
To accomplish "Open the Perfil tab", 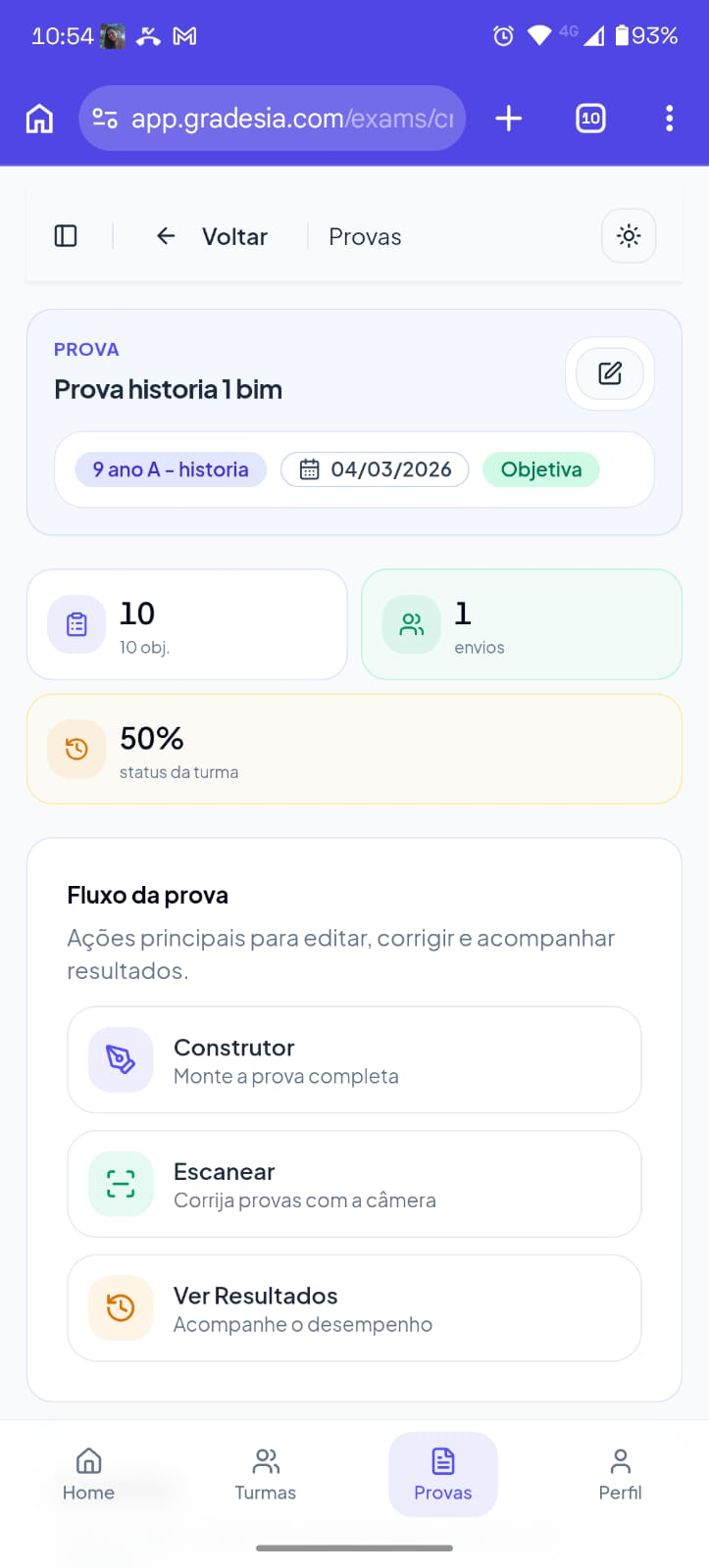I will point(620,1473).
